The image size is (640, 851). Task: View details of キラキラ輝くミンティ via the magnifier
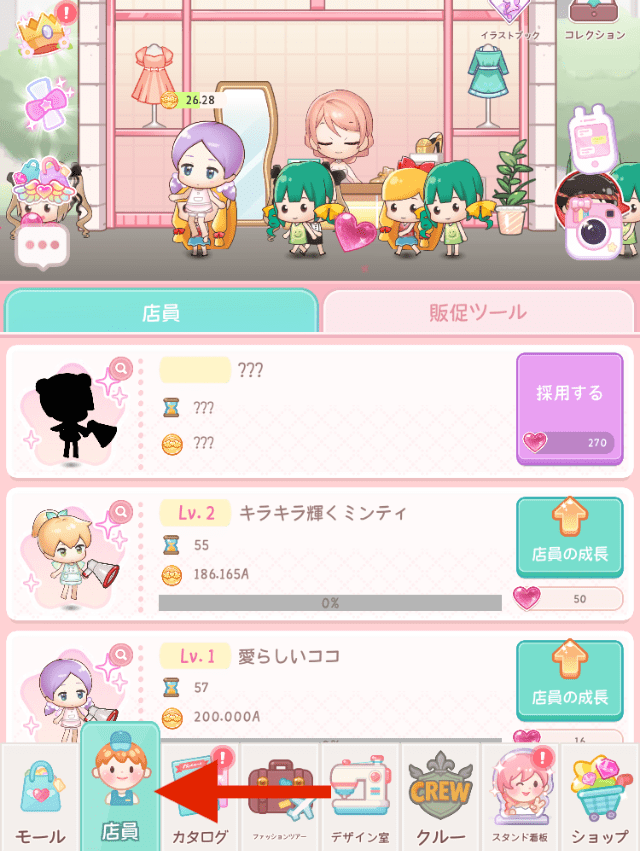121,512
